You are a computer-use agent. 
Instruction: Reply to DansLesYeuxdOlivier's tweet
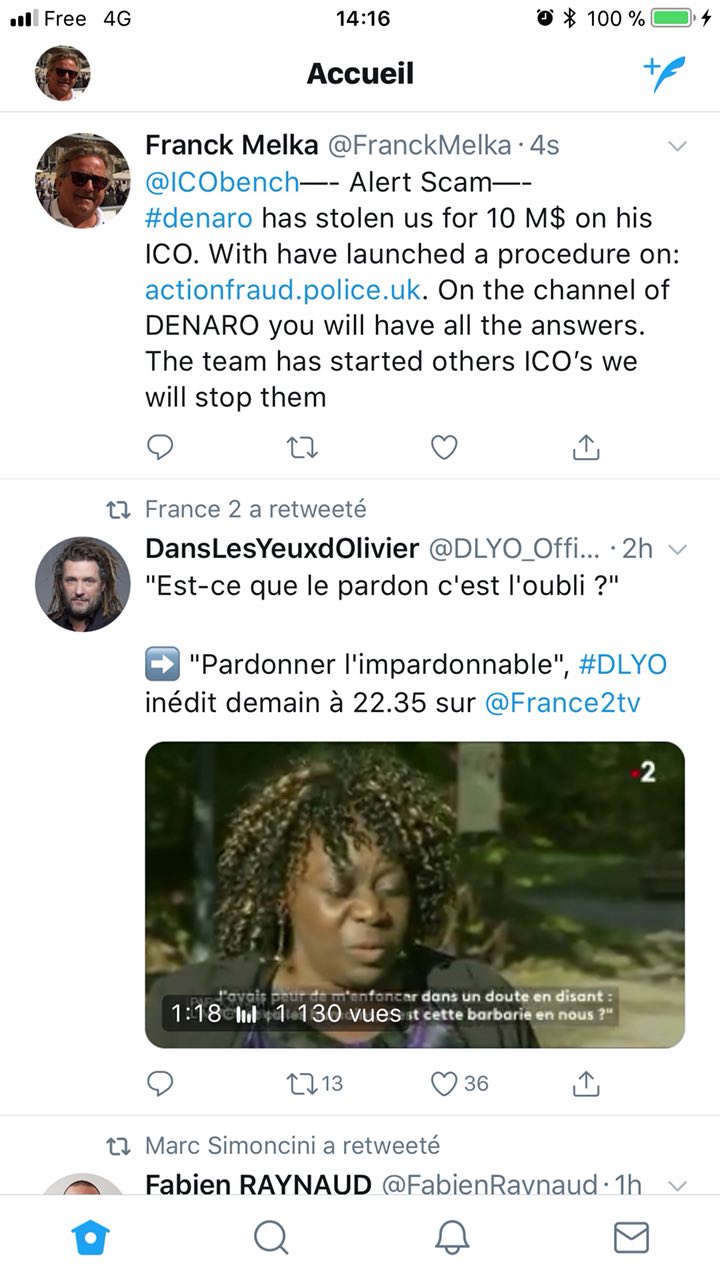[160, 1083]
